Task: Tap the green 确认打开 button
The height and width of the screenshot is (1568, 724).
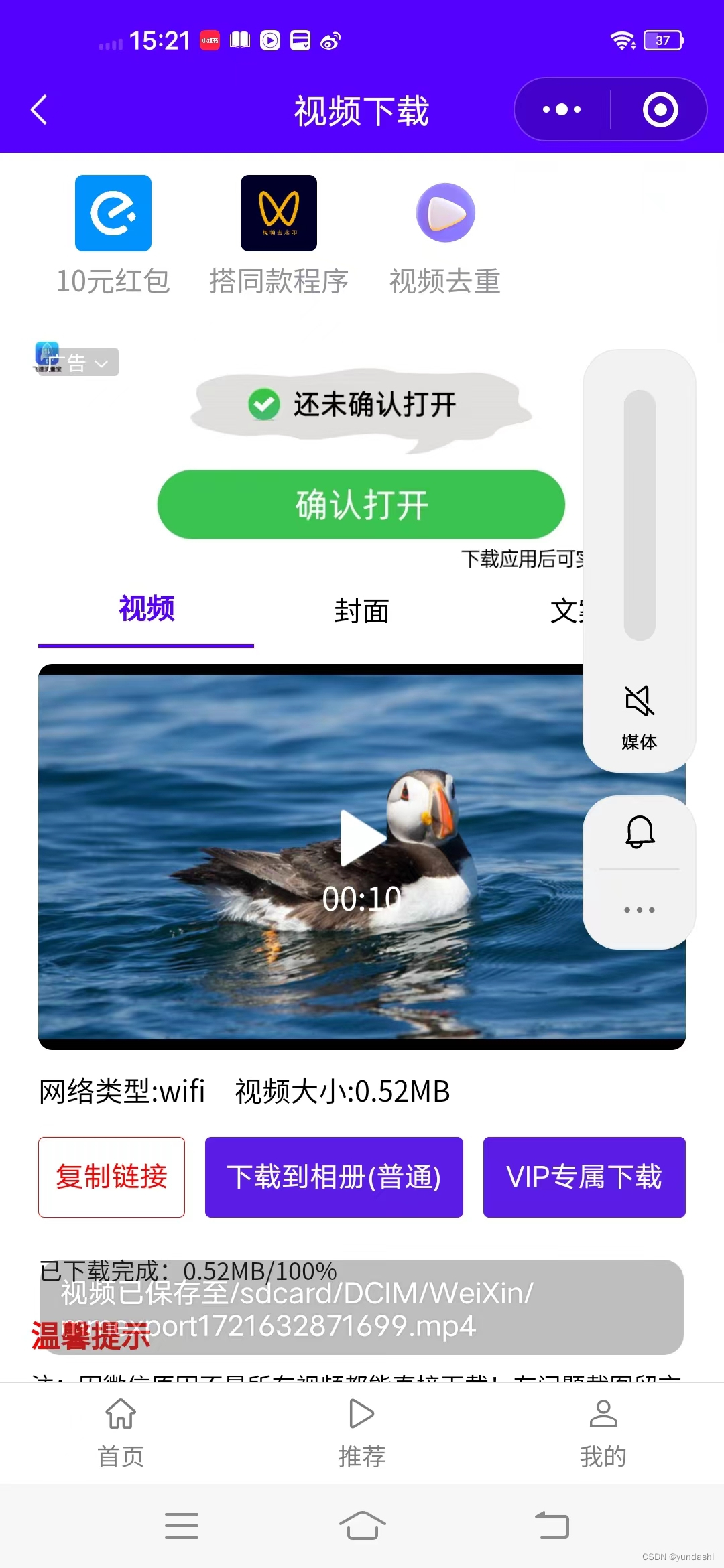Action: (361, 505)
